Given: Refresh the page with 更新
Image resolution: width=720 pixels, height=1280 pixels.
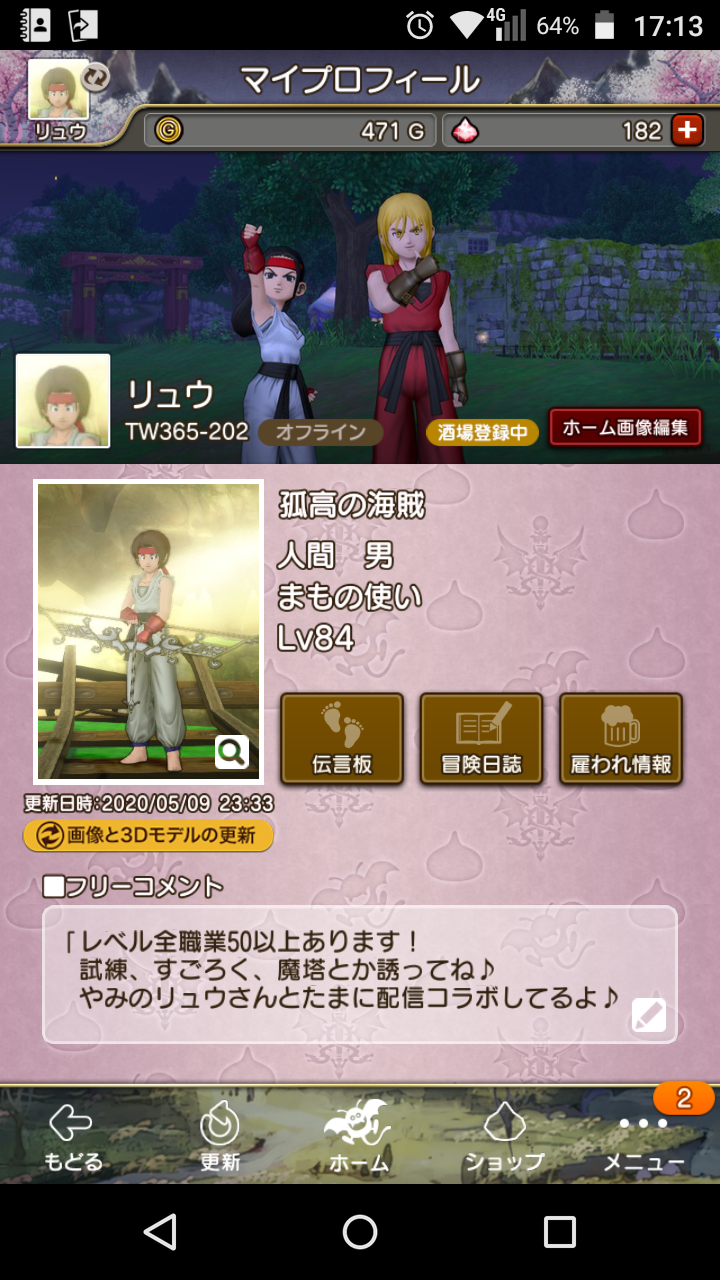Looking at the screenshot, I should tap(220, 1137).
